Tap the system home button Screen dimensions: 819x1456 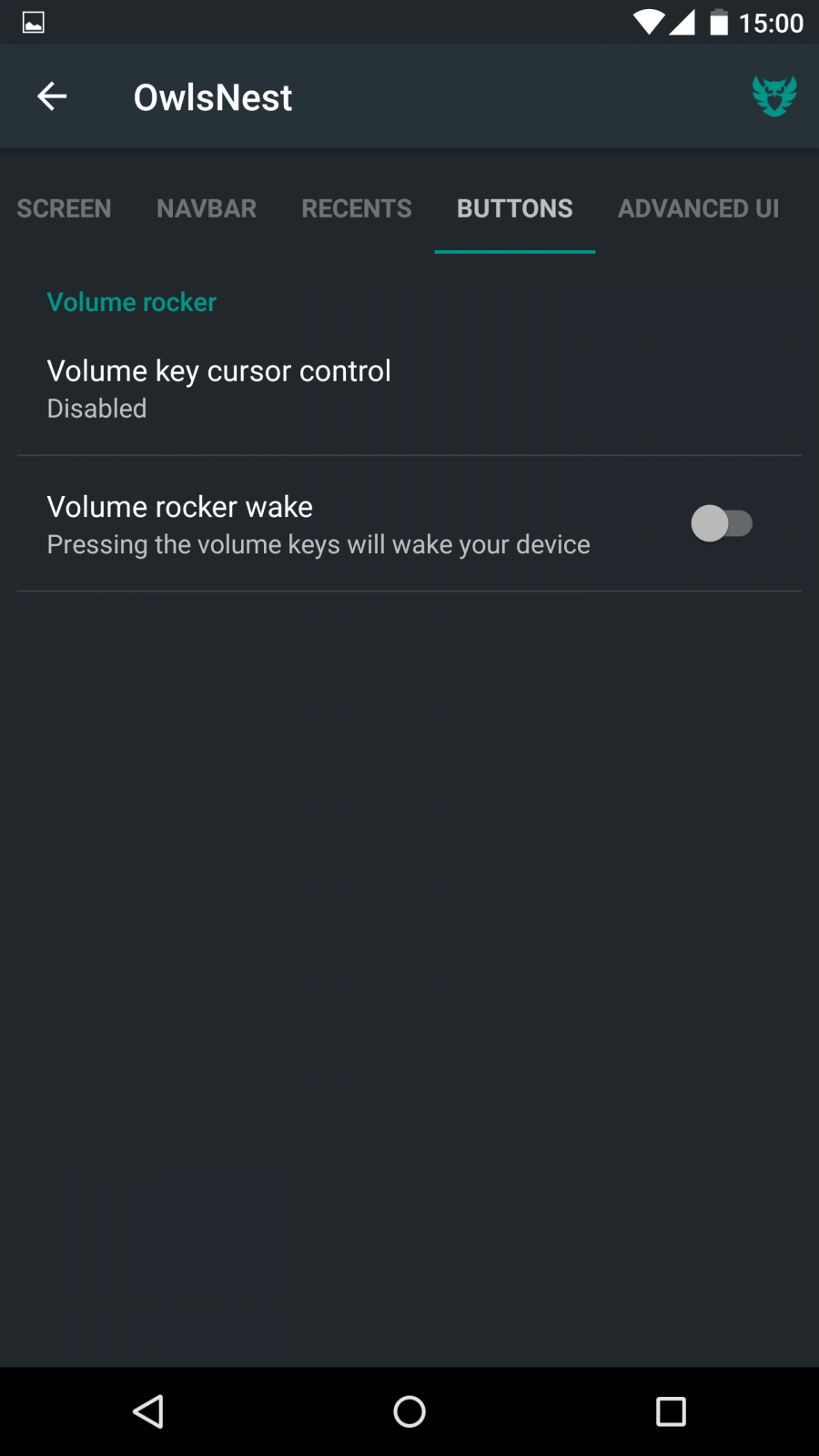tap(409, 1411)
